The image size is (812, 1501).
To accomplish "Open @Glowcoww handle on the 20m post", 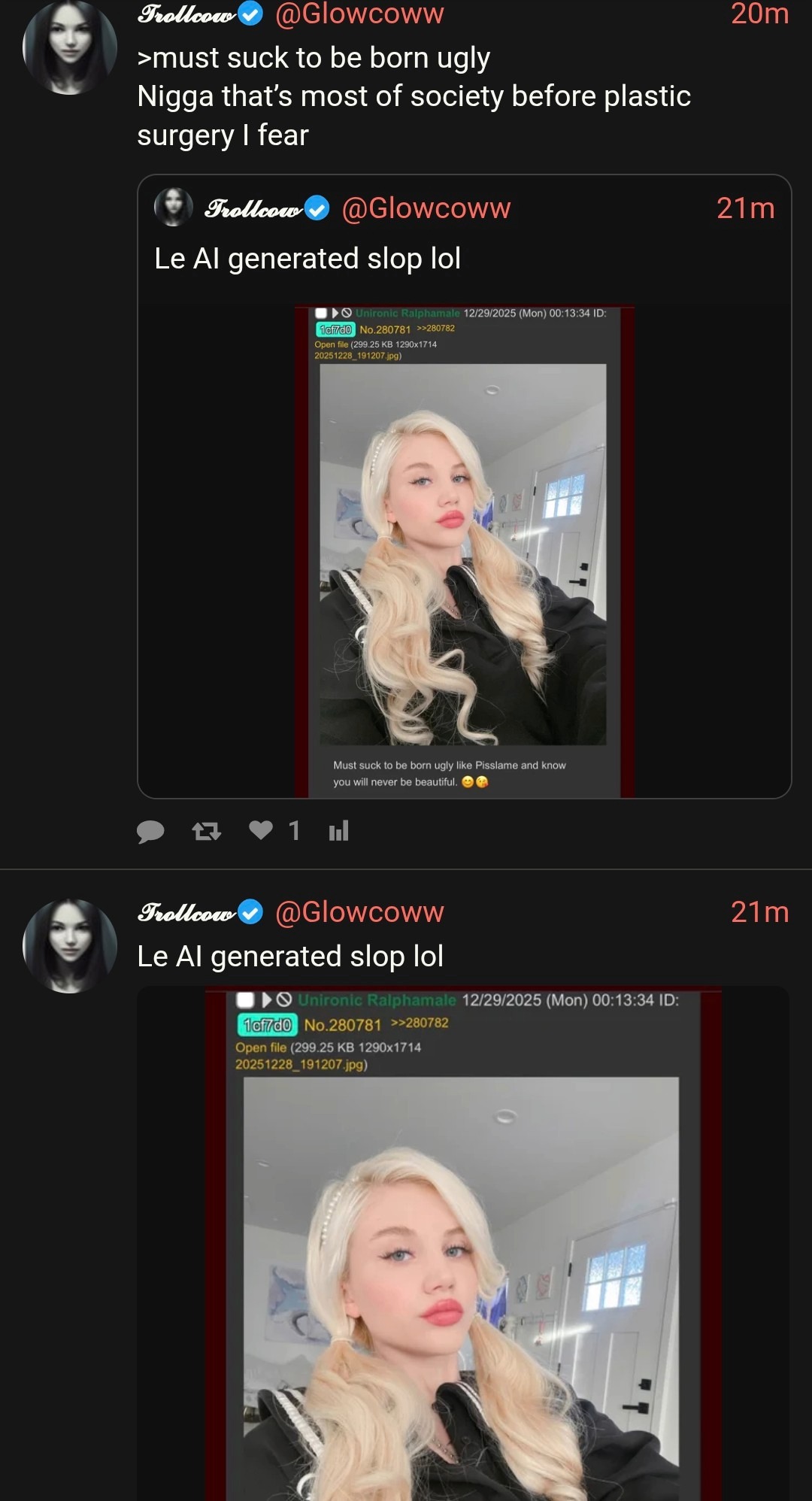I will [359, 14].
